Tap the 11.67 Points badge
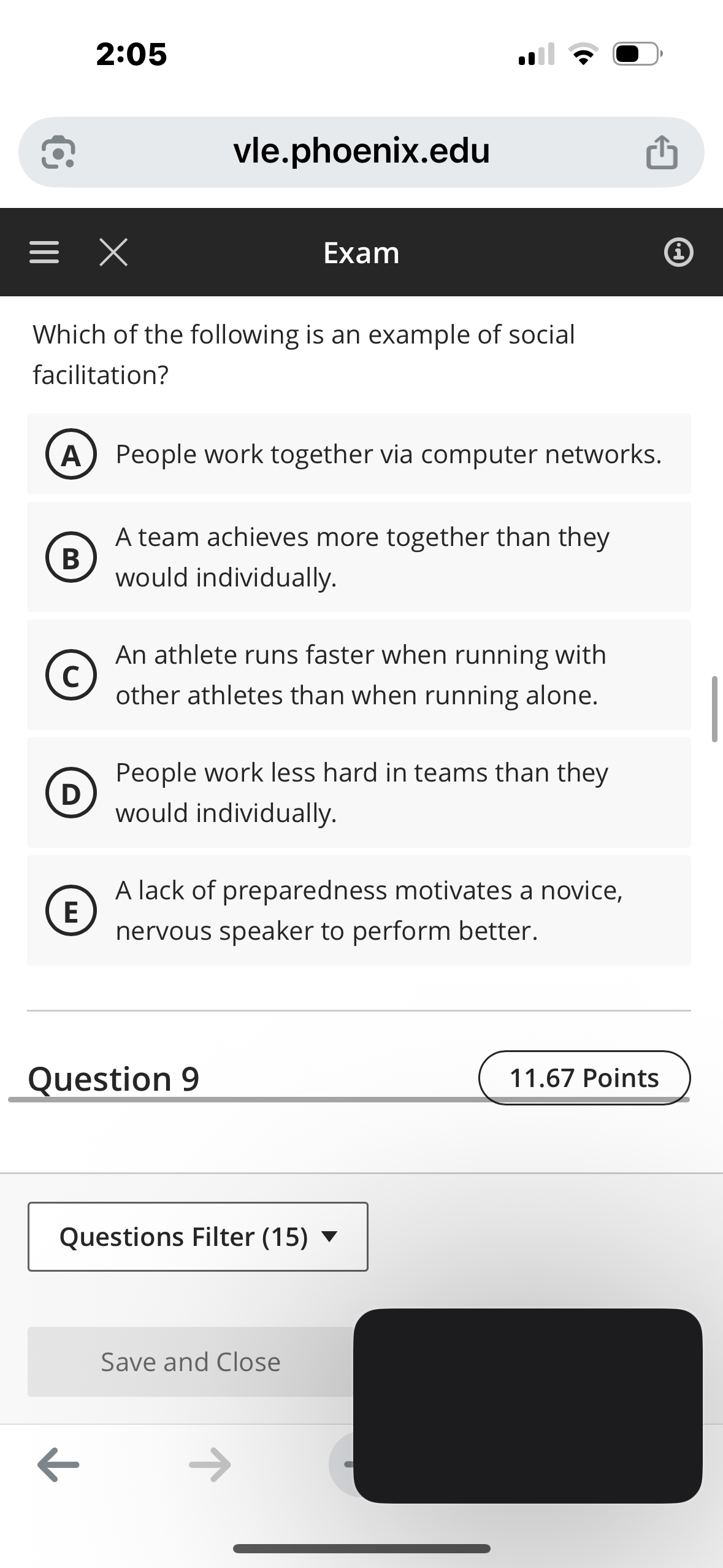The image size is (723, 1568). tap(584, 1077)
